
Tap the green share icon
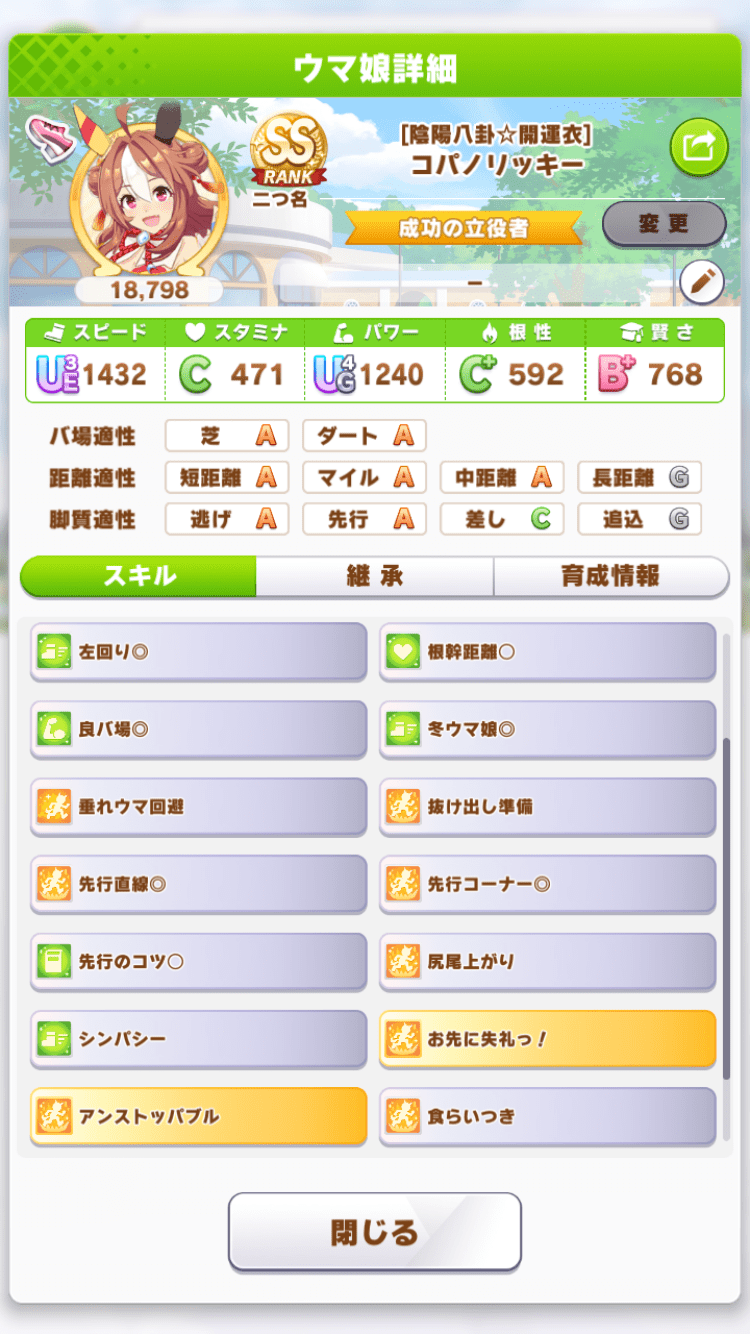pos(699,148)
